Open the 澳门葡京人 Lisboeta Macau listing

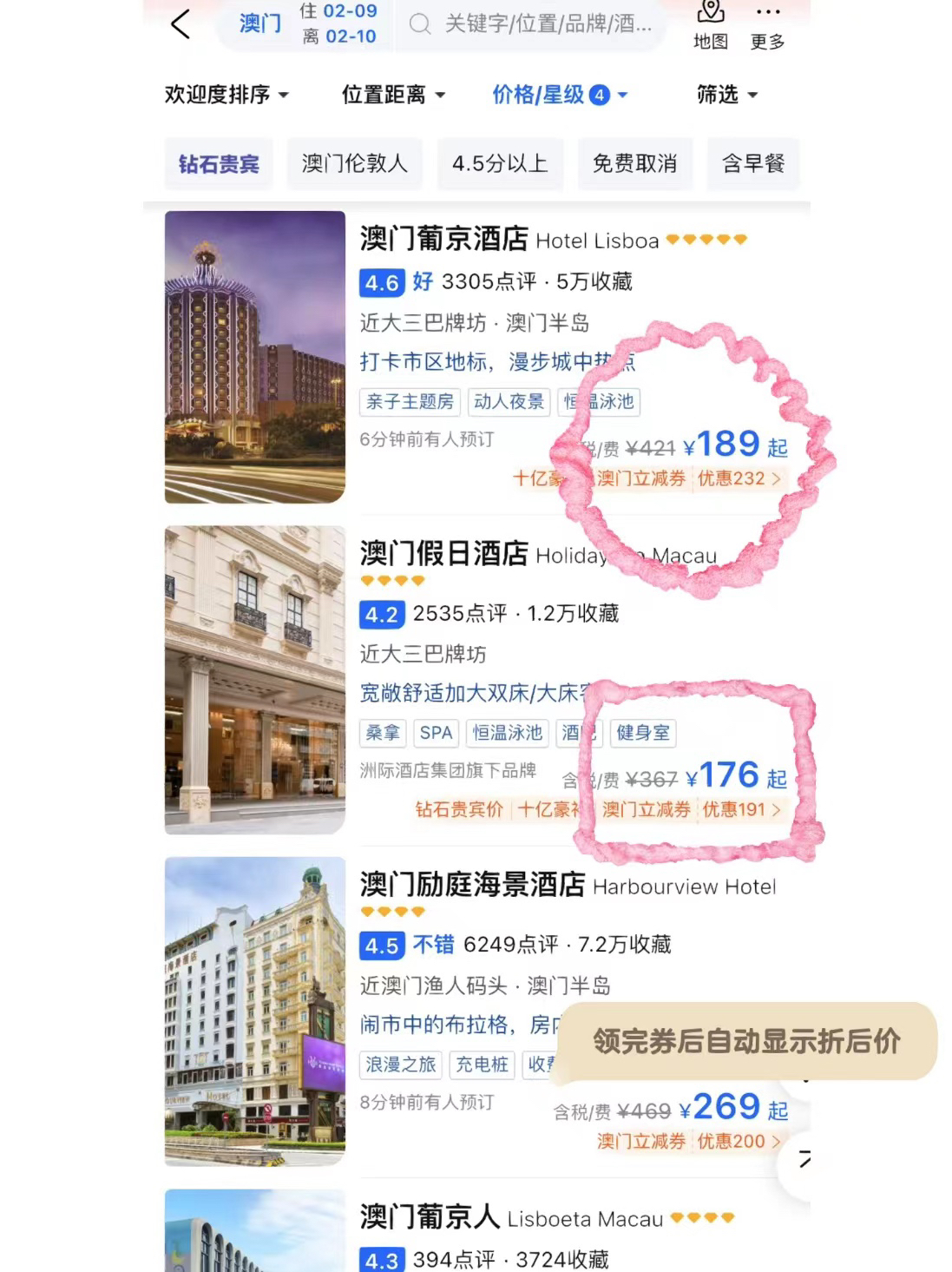(x=430, y=1217)
